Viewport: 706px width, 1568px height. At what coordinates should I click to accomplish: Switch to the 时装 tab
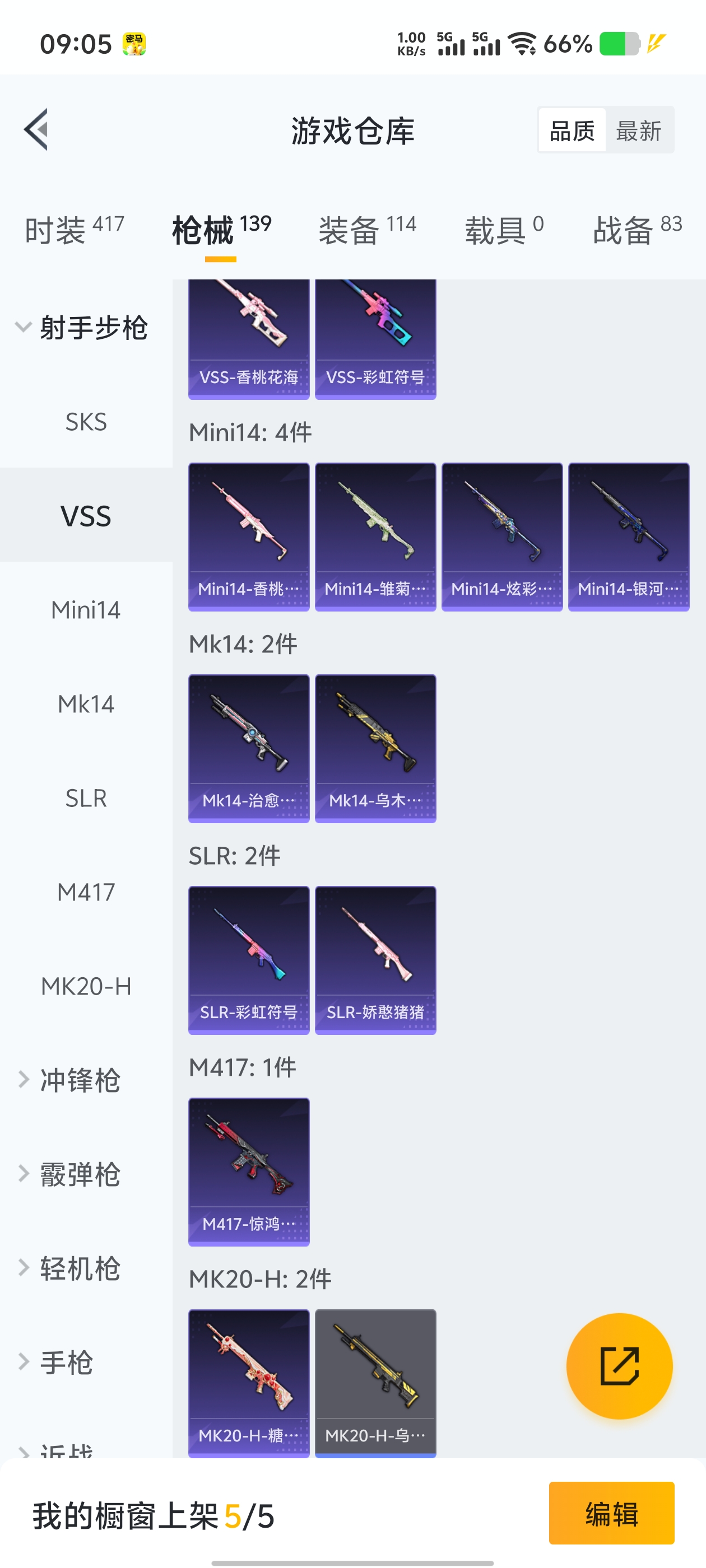tap(74, 230)
